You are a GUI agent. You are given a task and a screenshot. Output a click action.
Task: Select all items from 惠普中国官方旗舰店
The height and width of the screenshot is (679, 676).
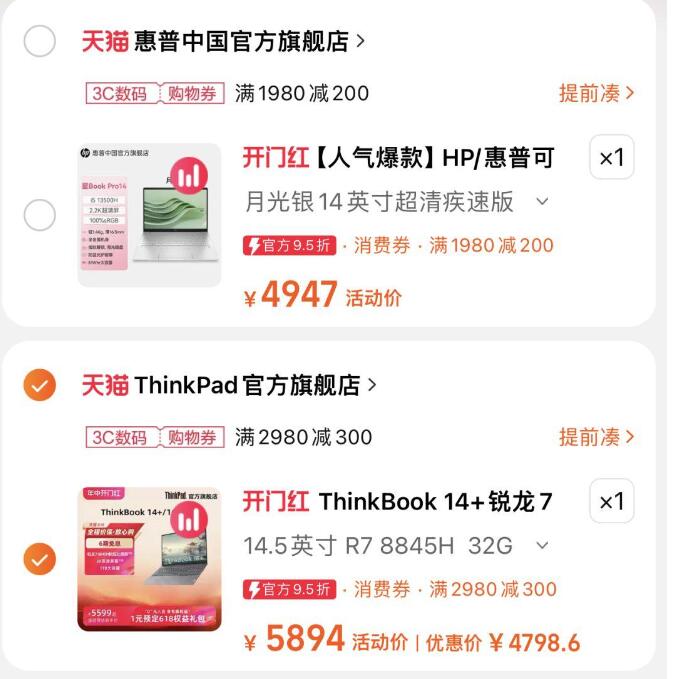click(x=39, y=42)
